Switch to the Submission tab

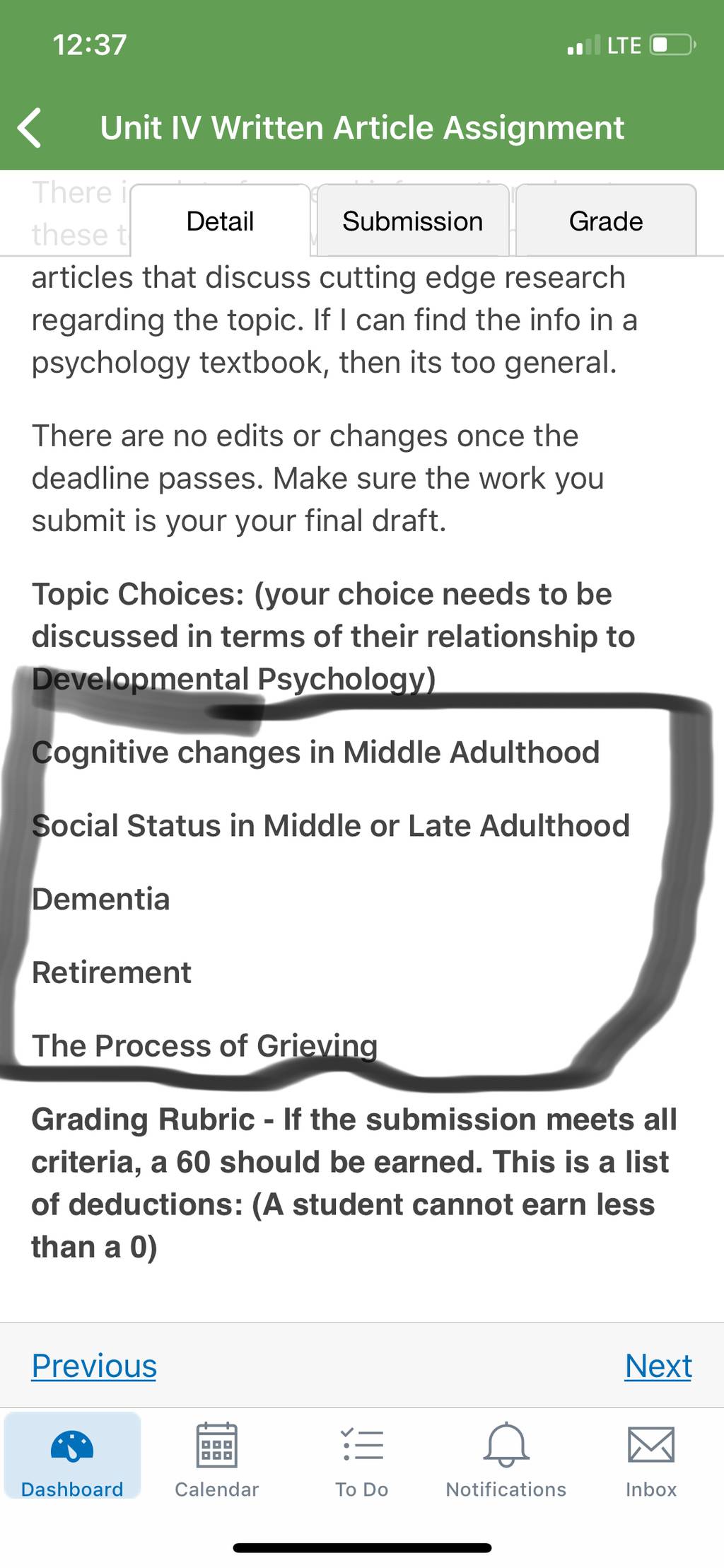(413, 221)
